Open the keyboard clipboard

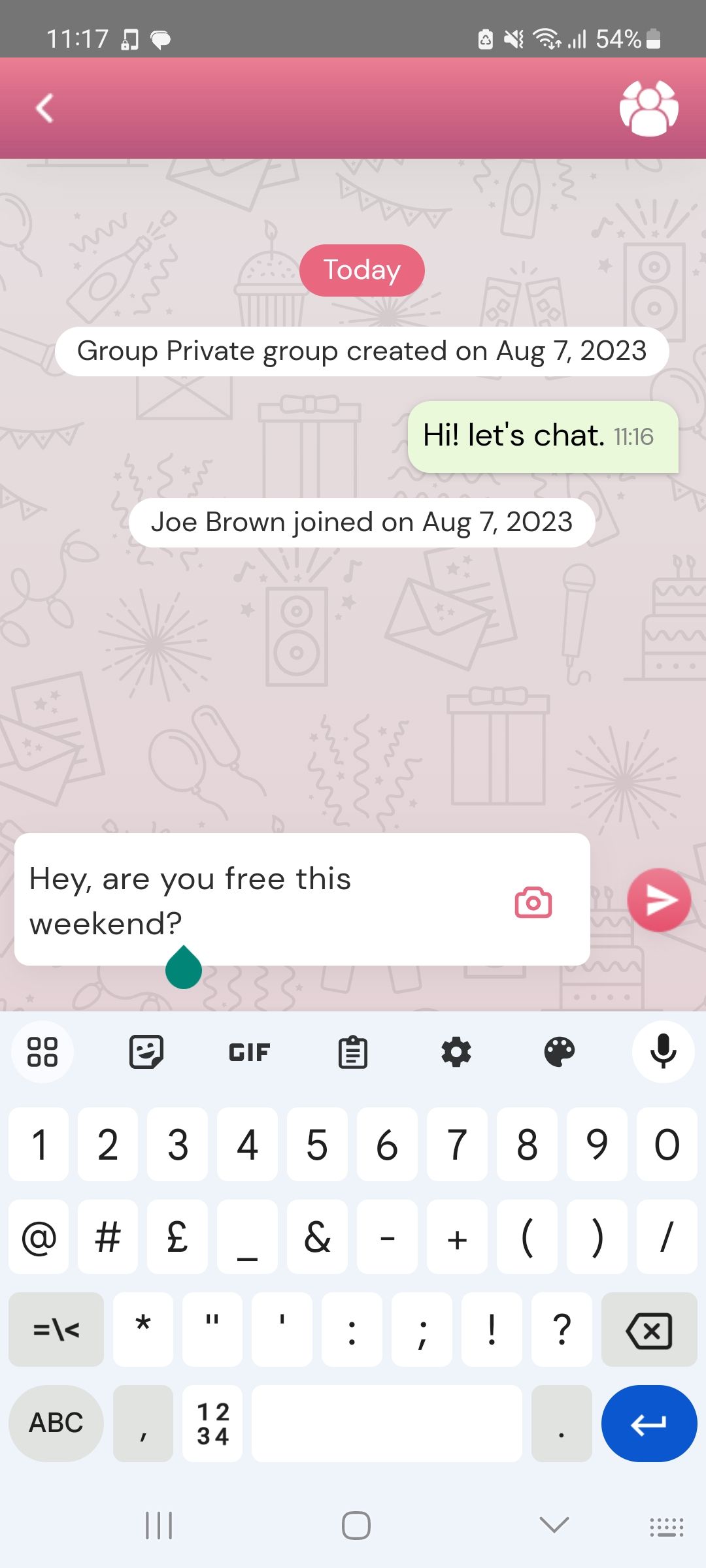click(x=353, y=1053)
